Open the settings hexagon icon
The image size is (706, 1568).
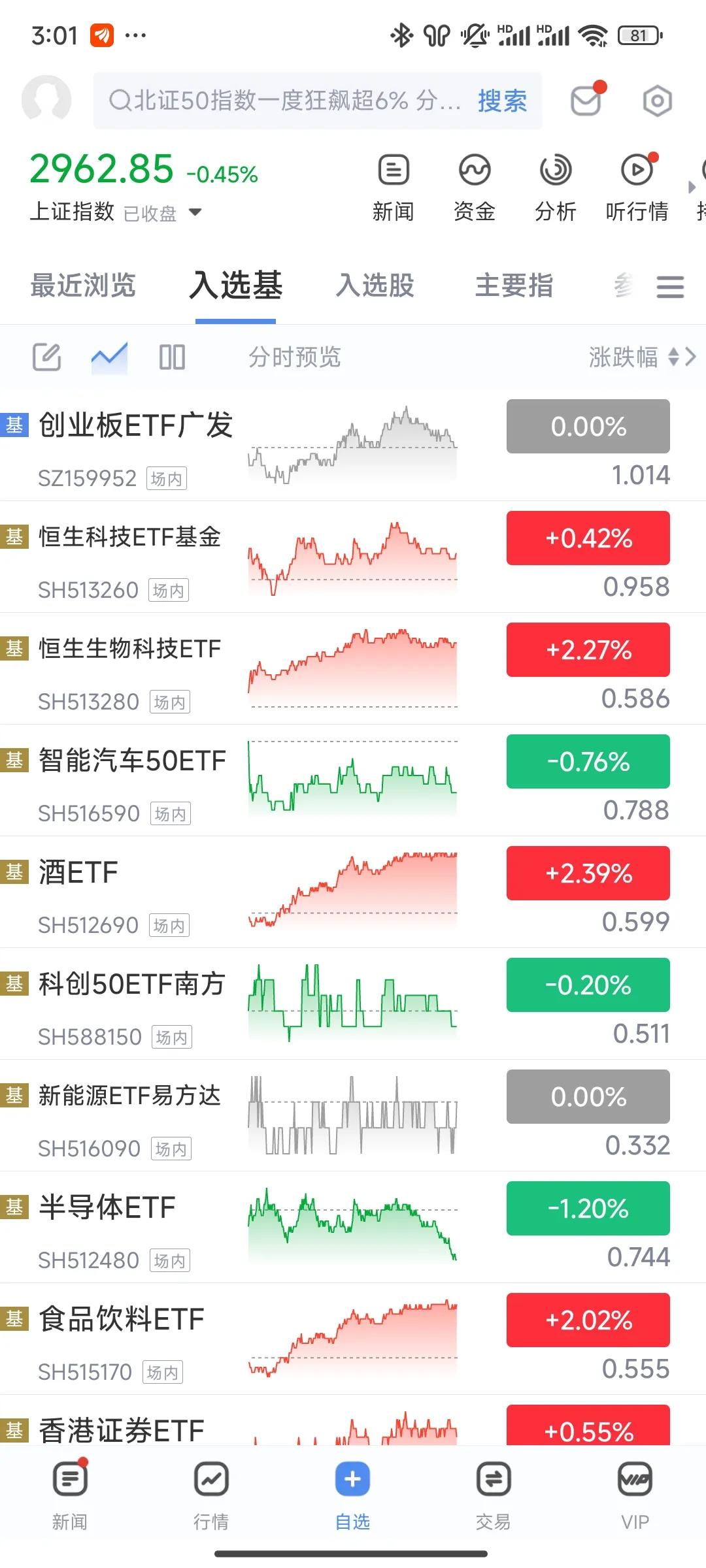[x=657, y=101]
